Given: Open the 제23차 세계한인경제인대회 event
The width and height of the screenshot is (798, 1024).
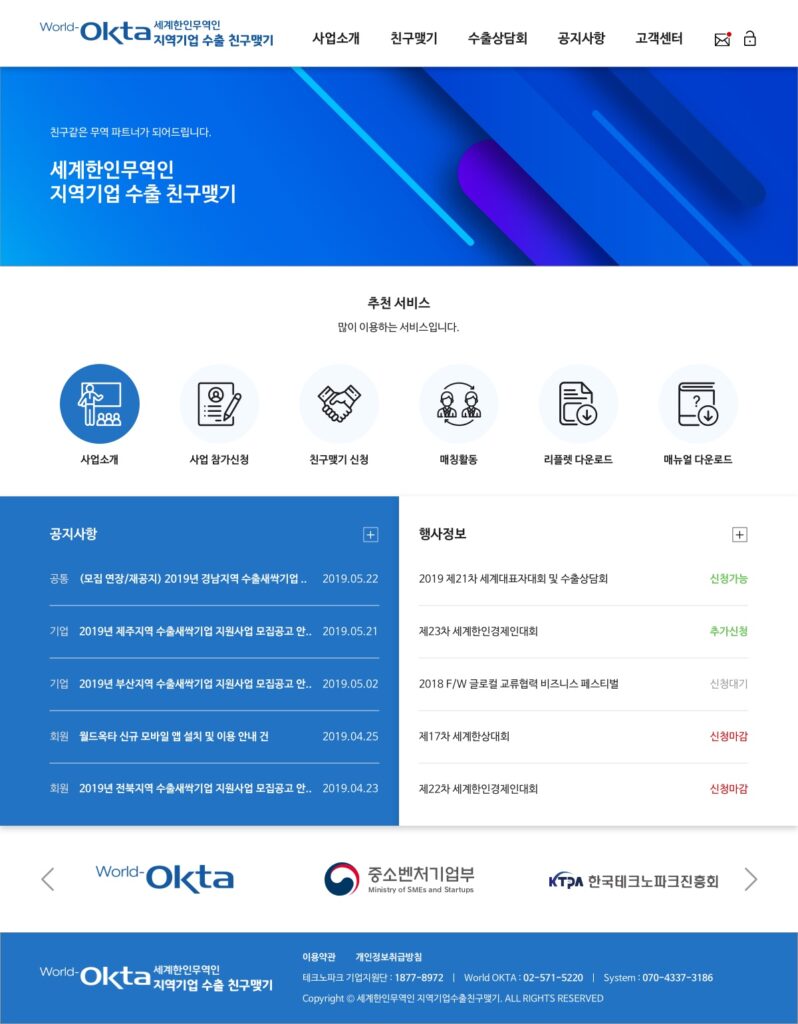Looking at the screenshot, I should point(478,631).
